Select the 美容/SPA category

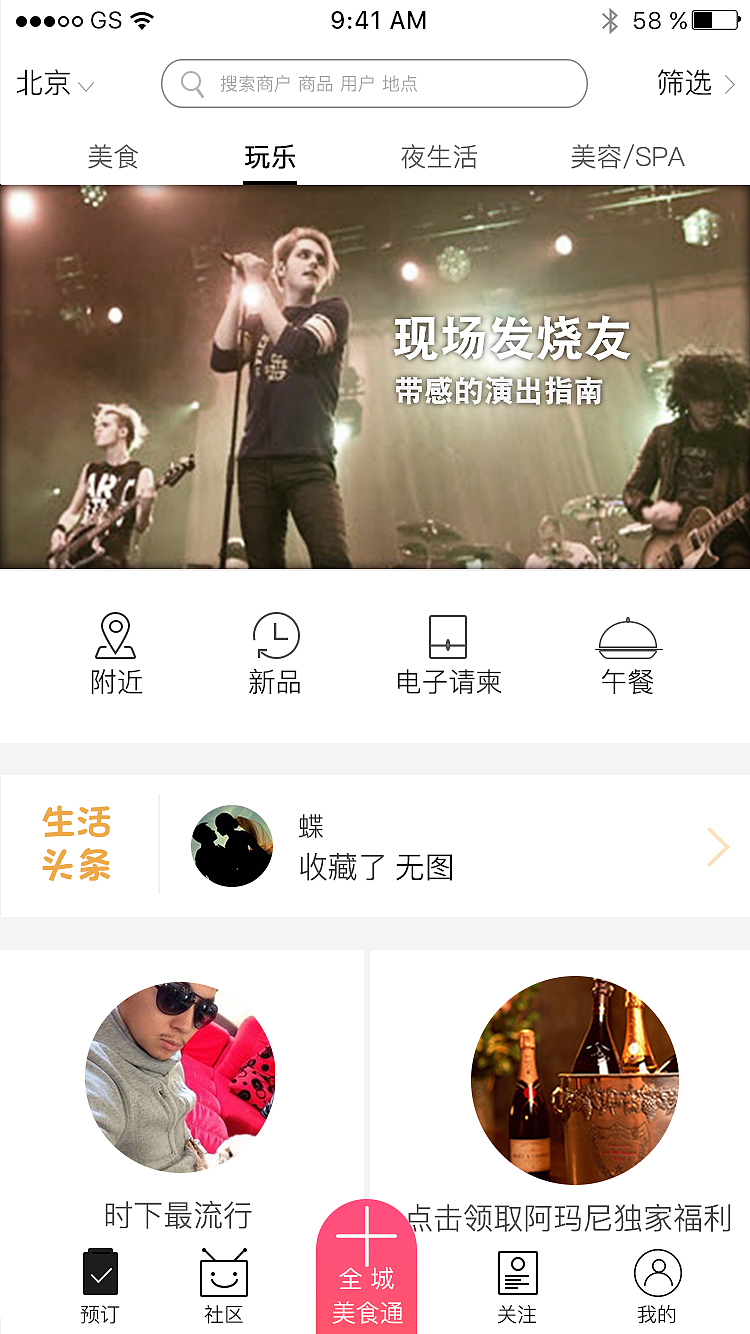click(x=627, y=156)
